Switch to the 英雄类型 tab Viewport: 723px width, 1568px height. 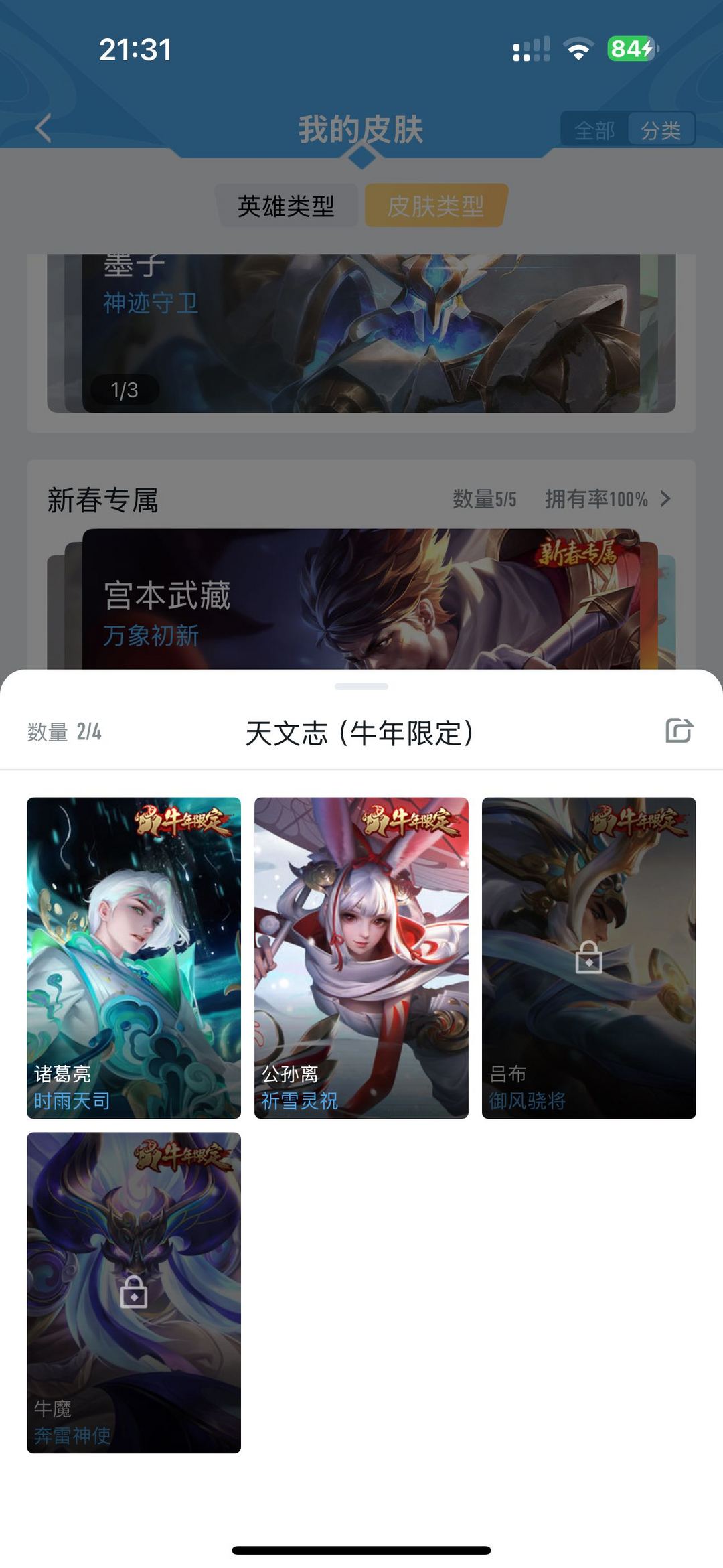(x=287, y=206)
